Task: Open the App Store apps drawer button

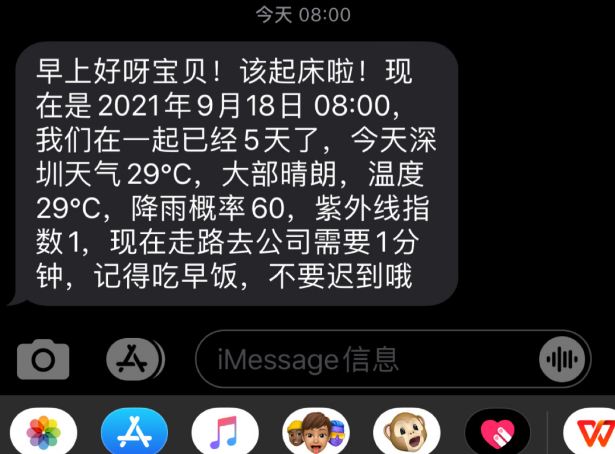Action: point(135,358)
